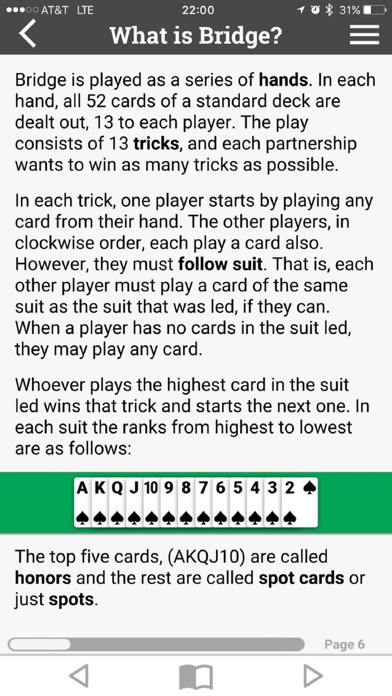Tap the page progress bar
Image resolution: width=392 pixels, height=696 pixels.
[x=156, y=644]
